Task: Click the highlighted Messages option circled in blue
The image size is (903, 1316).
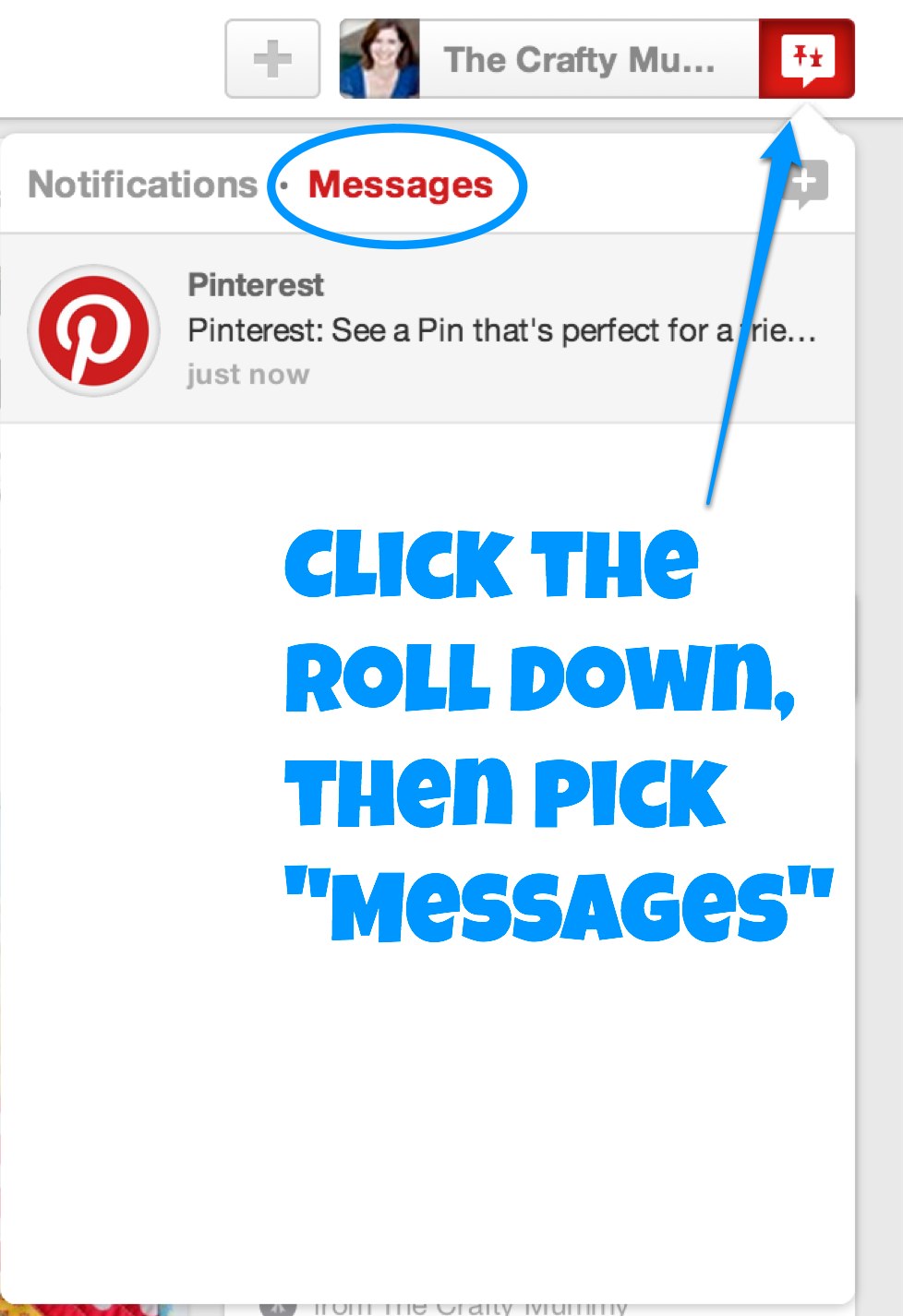Action: (x=402, y=185)
